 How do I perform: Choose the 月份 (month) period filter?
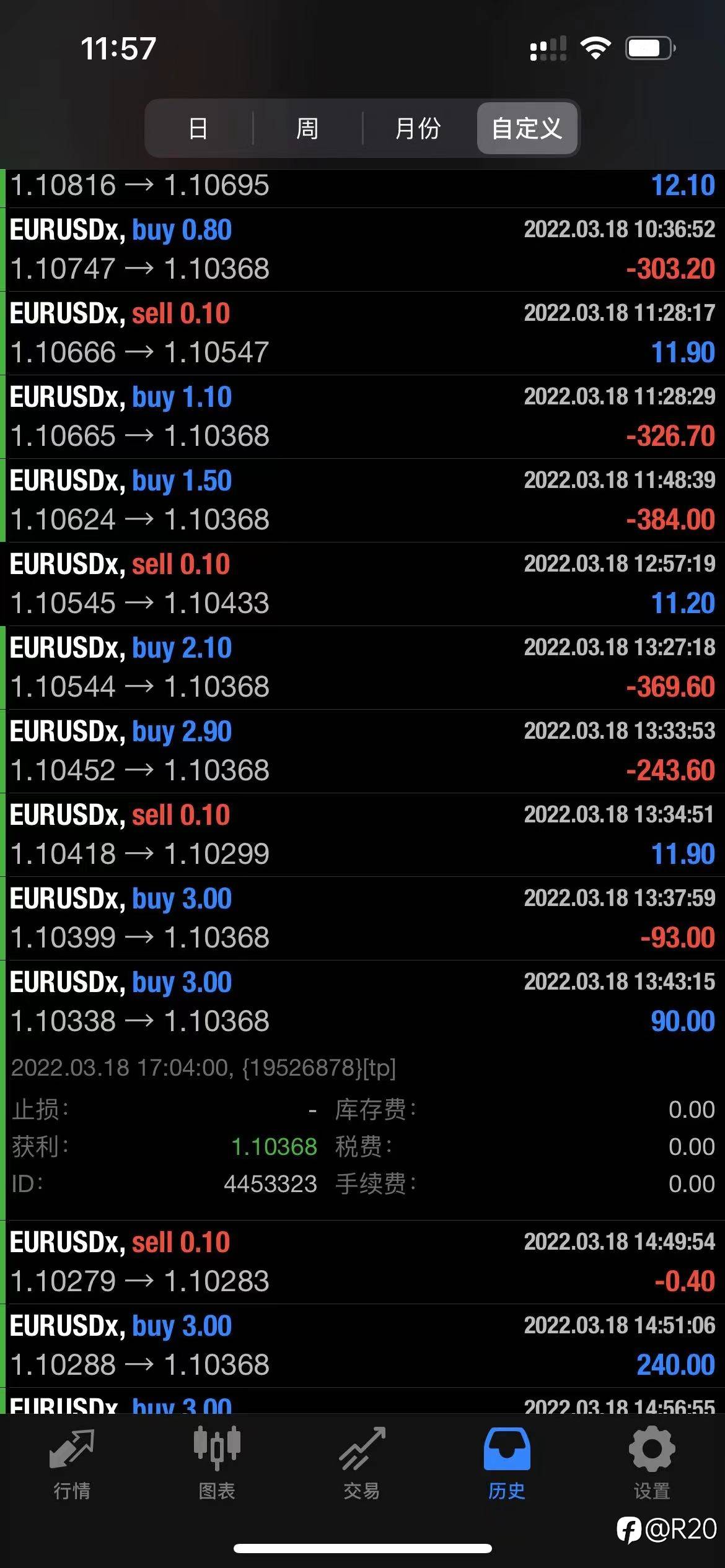[418, 128]
